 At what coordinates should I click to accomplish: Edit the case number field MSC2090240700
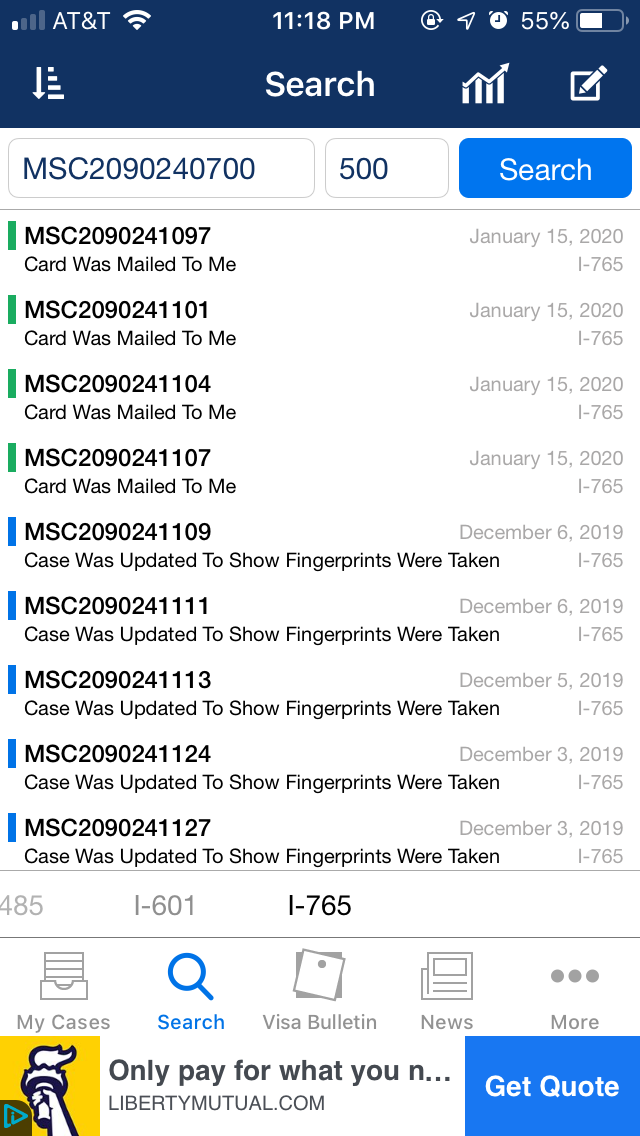coord(162,168)
